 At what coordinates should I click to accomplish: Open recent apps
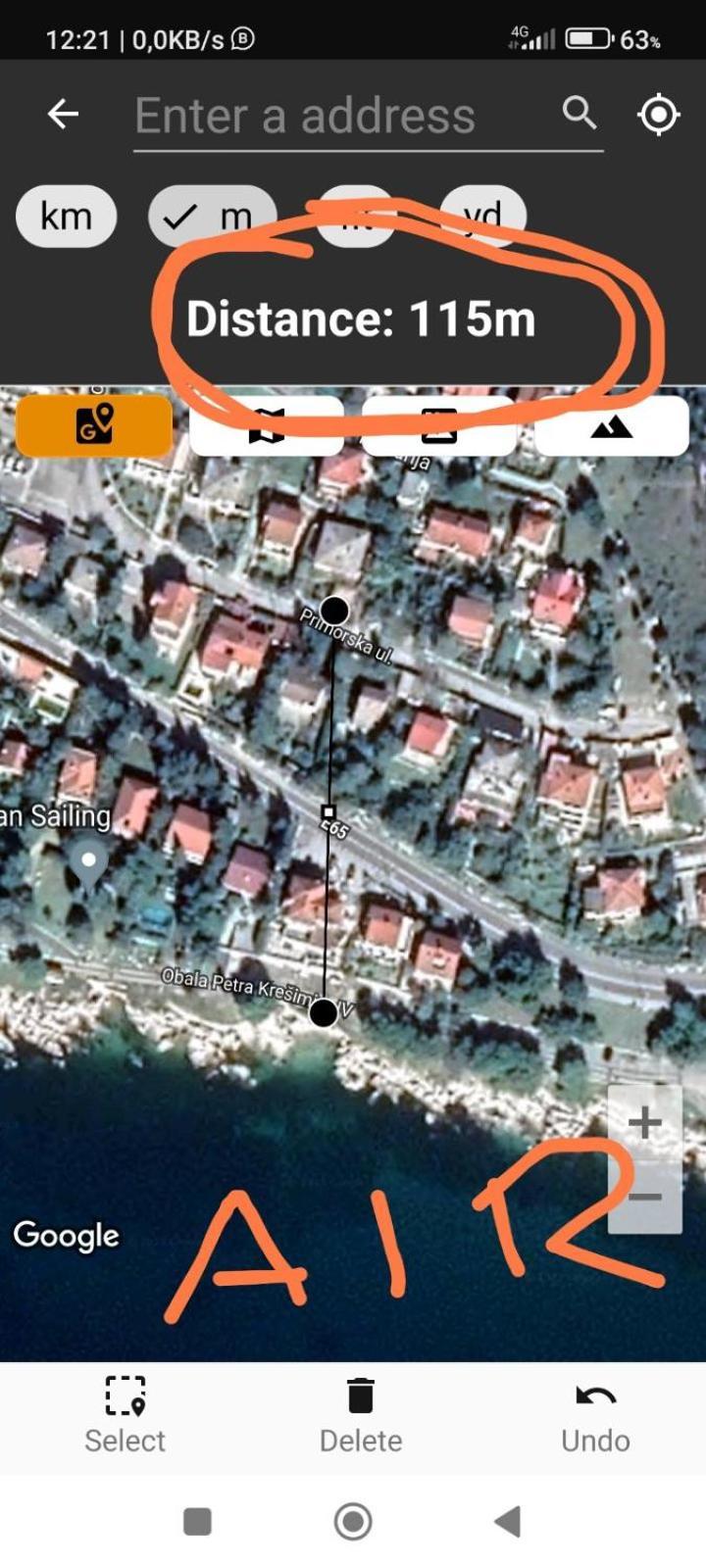click(197, 1522)
